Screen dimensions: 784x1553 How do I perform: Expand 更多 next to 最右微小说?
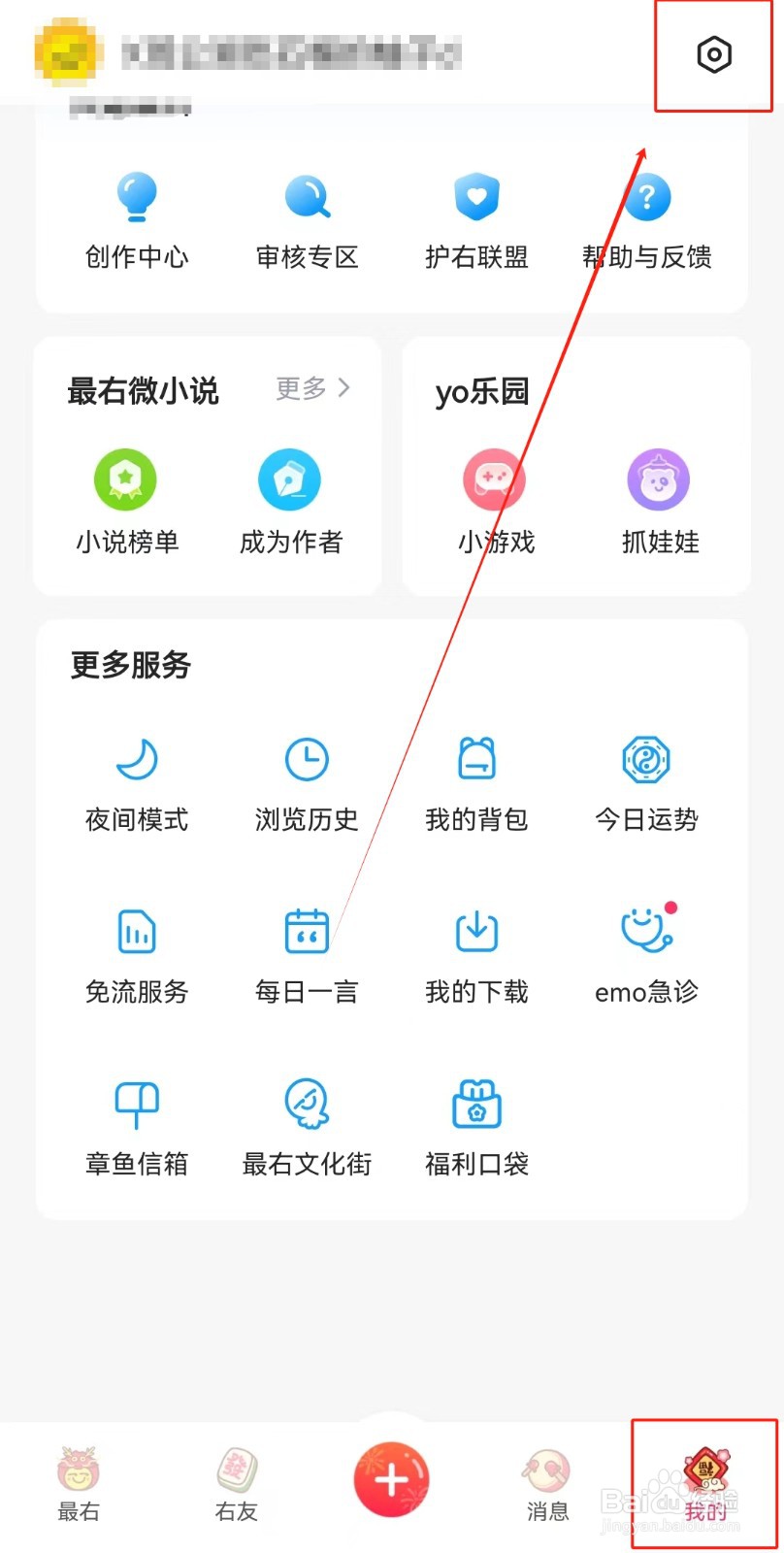[x=310, y=388]
